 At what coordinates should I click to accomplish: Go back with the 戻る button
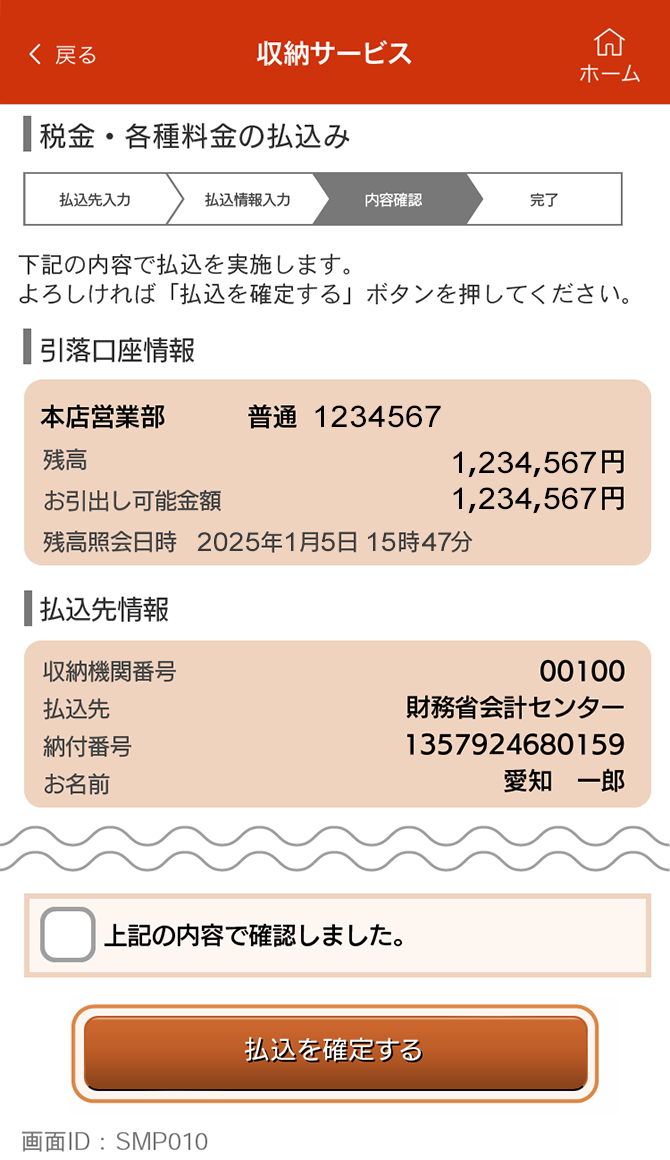[x=62, y=55]
